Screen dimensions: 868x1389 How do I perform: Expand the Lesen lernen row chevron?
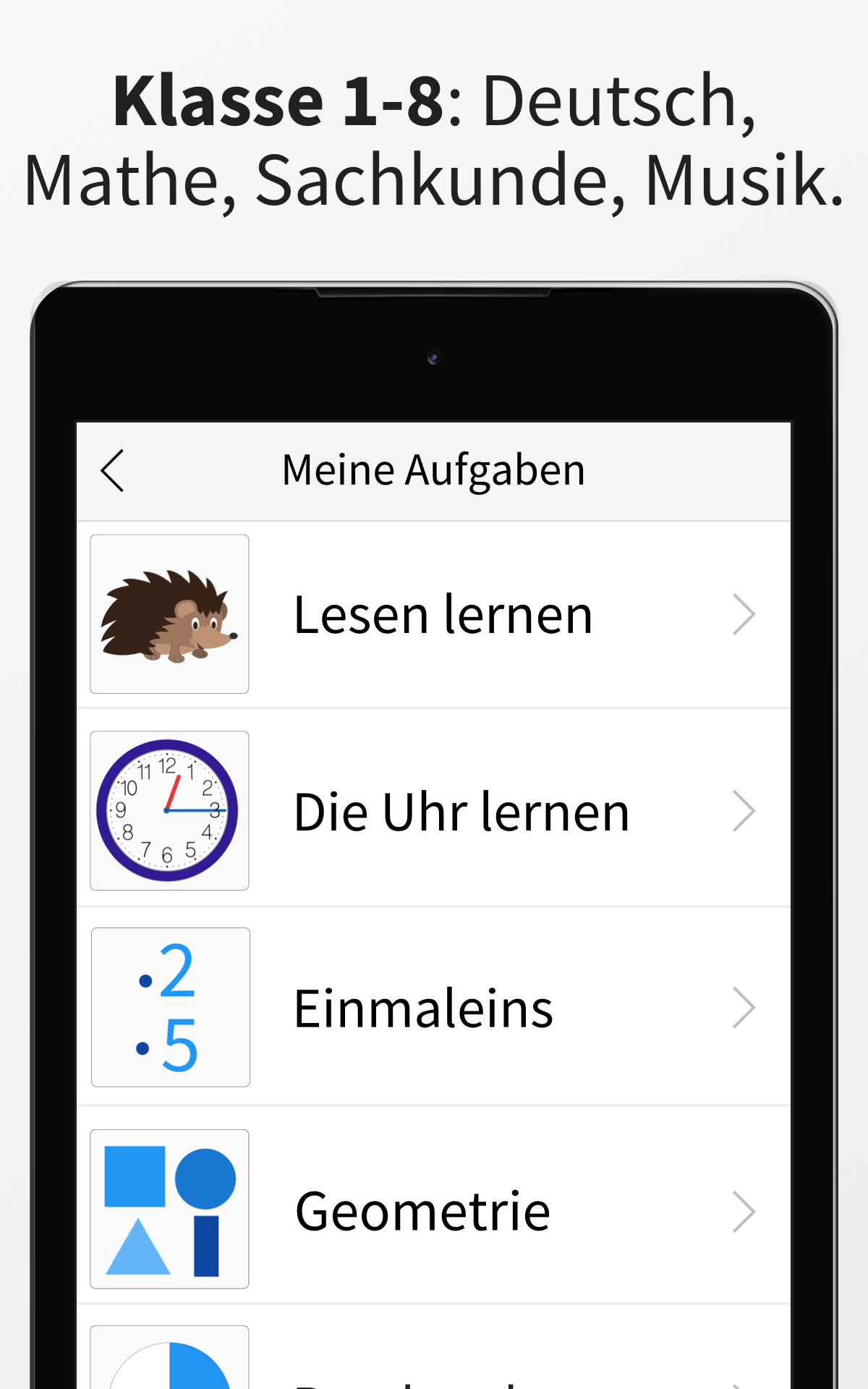point(744,613)
